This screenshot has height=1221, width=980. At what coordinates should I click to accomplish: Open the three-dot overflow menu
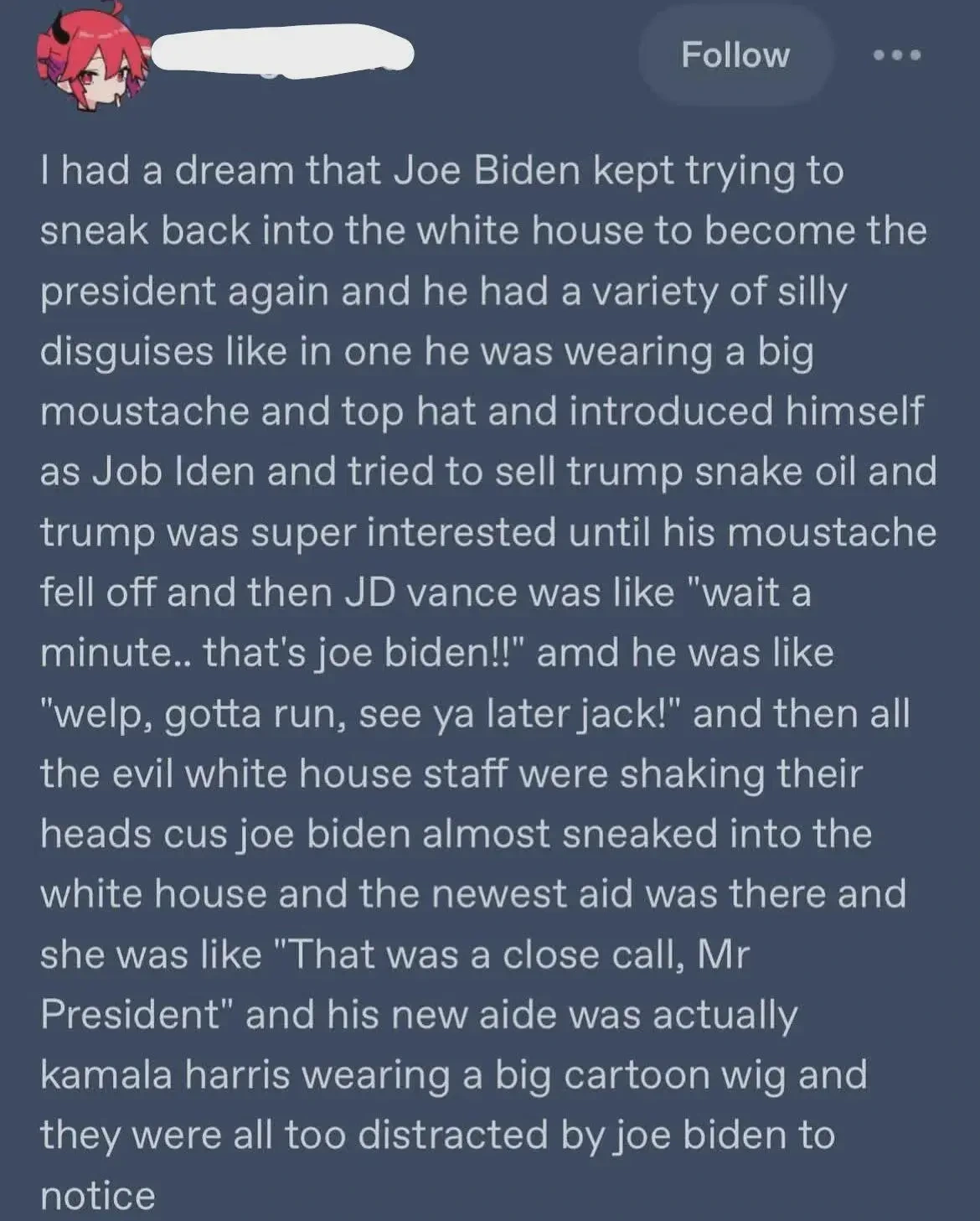click(896, 55)
